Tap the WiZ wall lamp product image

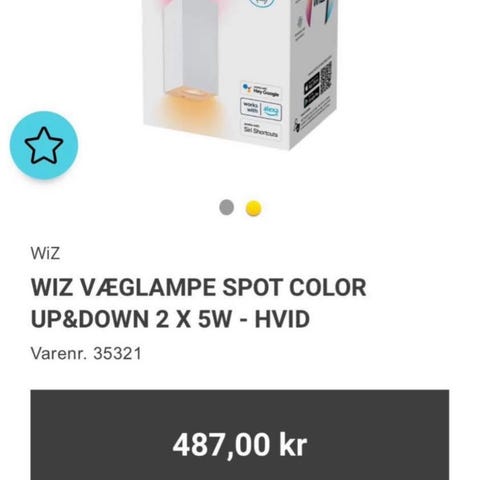pyautogui.click(x=241, y=75)
